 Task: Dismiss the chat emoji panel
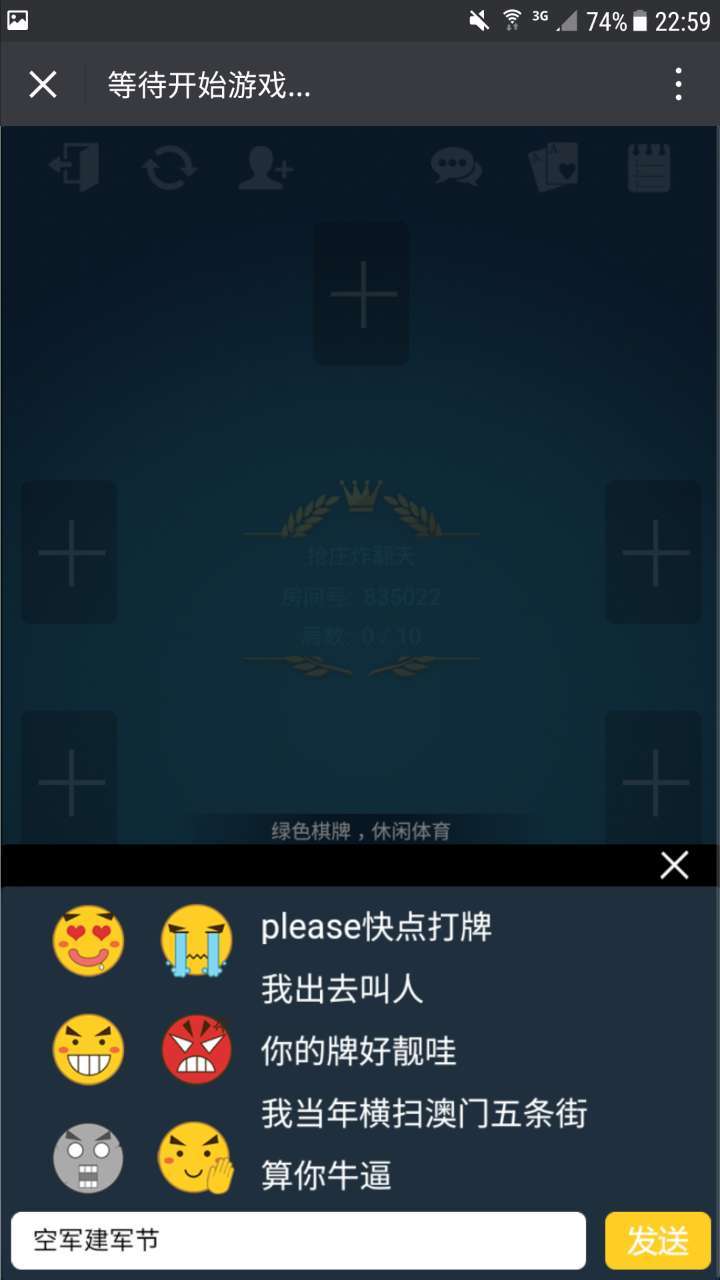tap(674, 865)
